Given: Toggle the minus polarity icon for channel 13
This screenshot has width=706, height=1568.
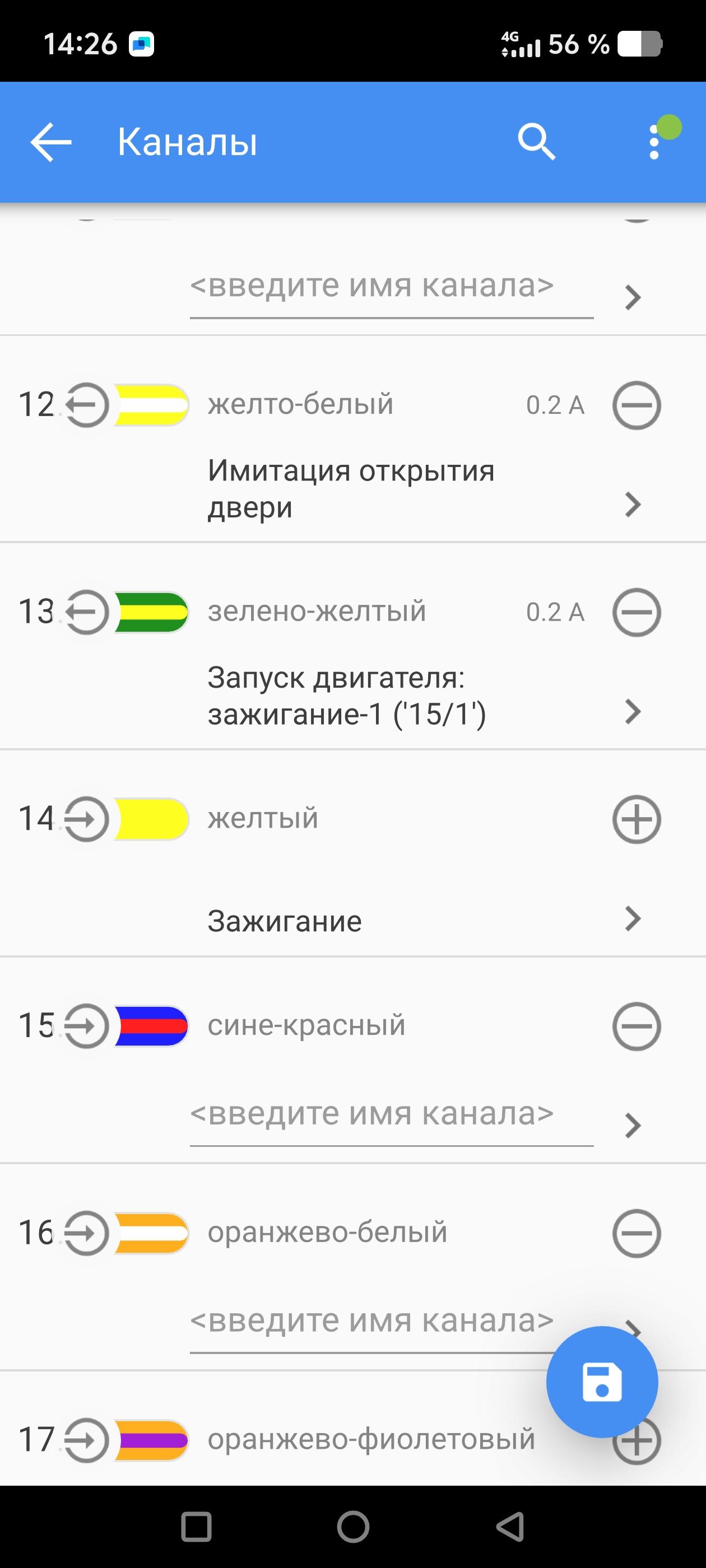Looking at the screenshot, I should (637, 612).
